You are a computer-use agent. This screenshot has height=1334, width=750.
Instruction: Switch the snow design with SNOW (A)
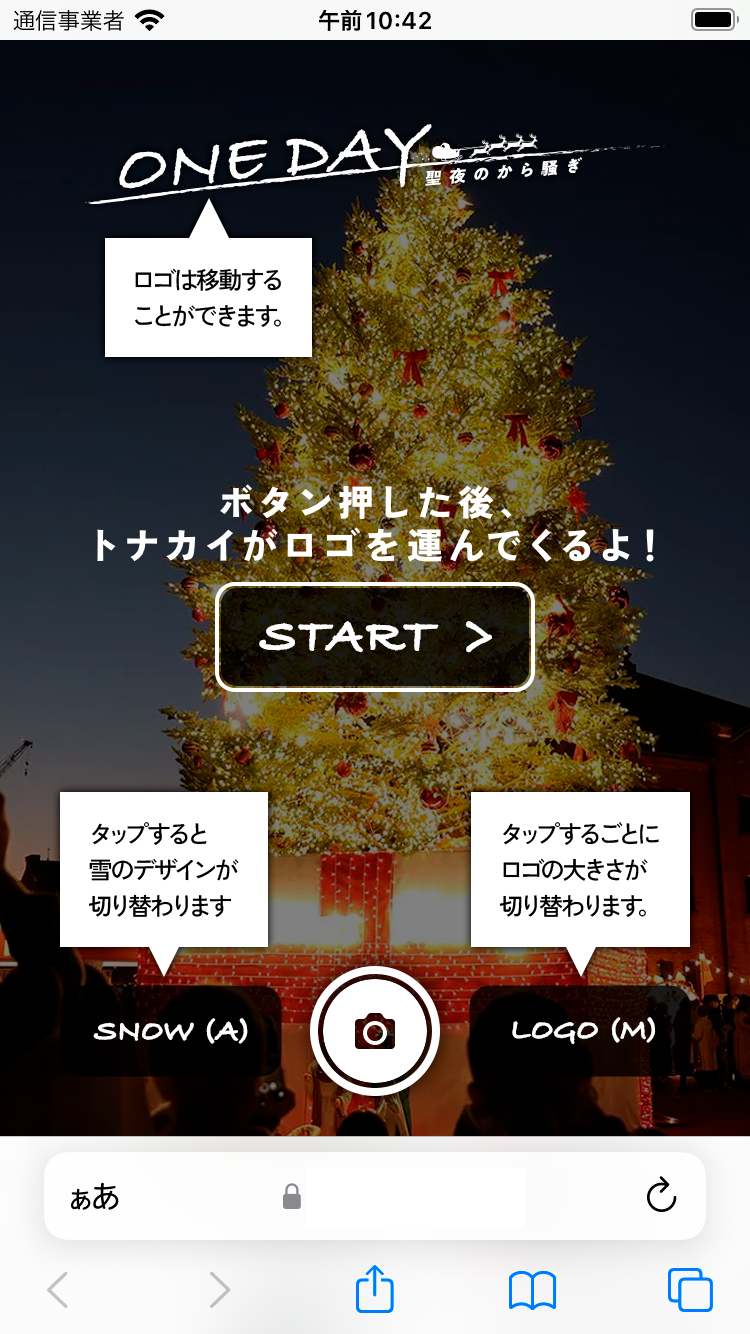(170, 1031)
